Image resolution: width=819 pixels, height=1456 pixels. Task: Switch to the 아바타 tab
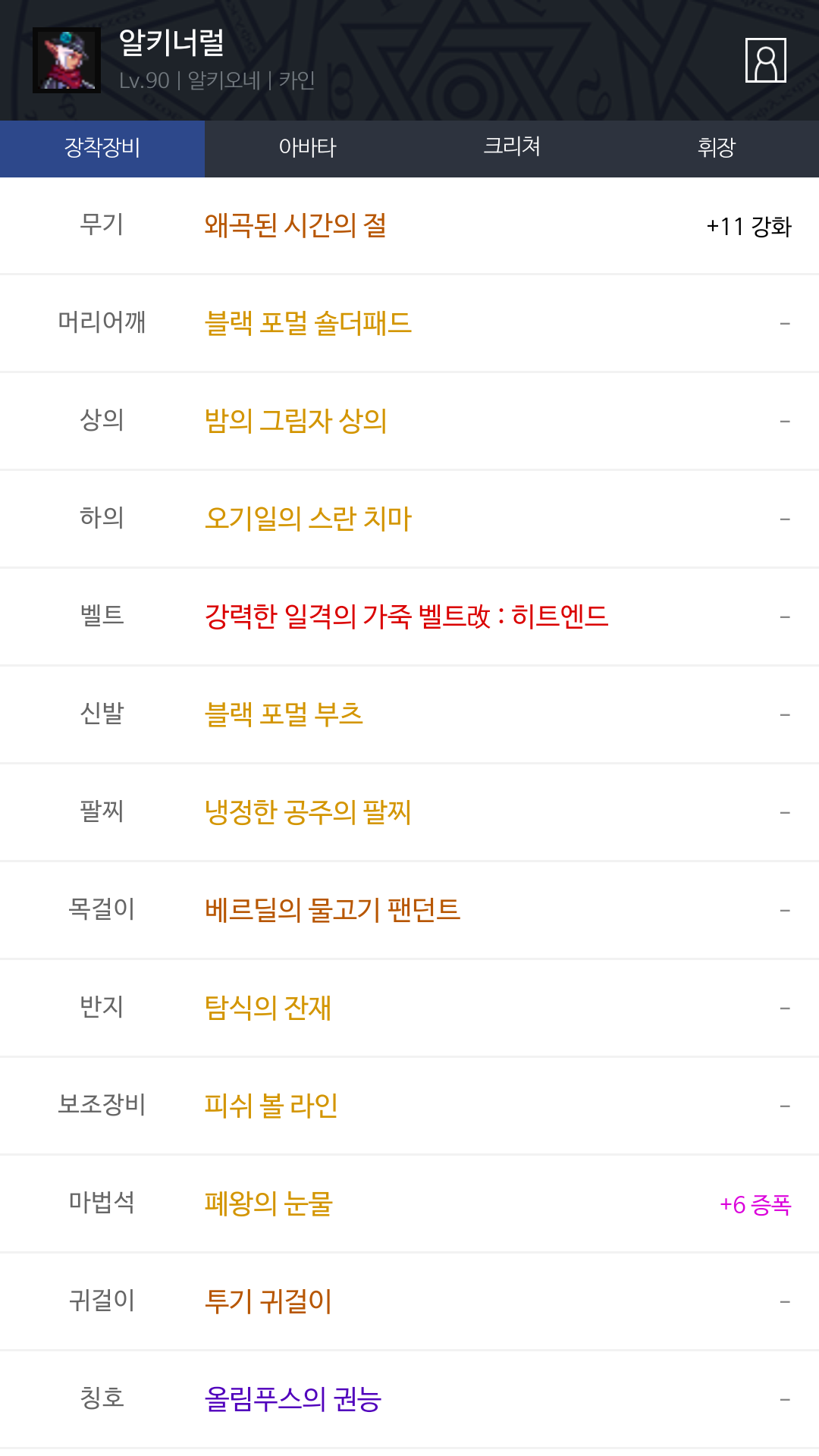click(307, 149)
